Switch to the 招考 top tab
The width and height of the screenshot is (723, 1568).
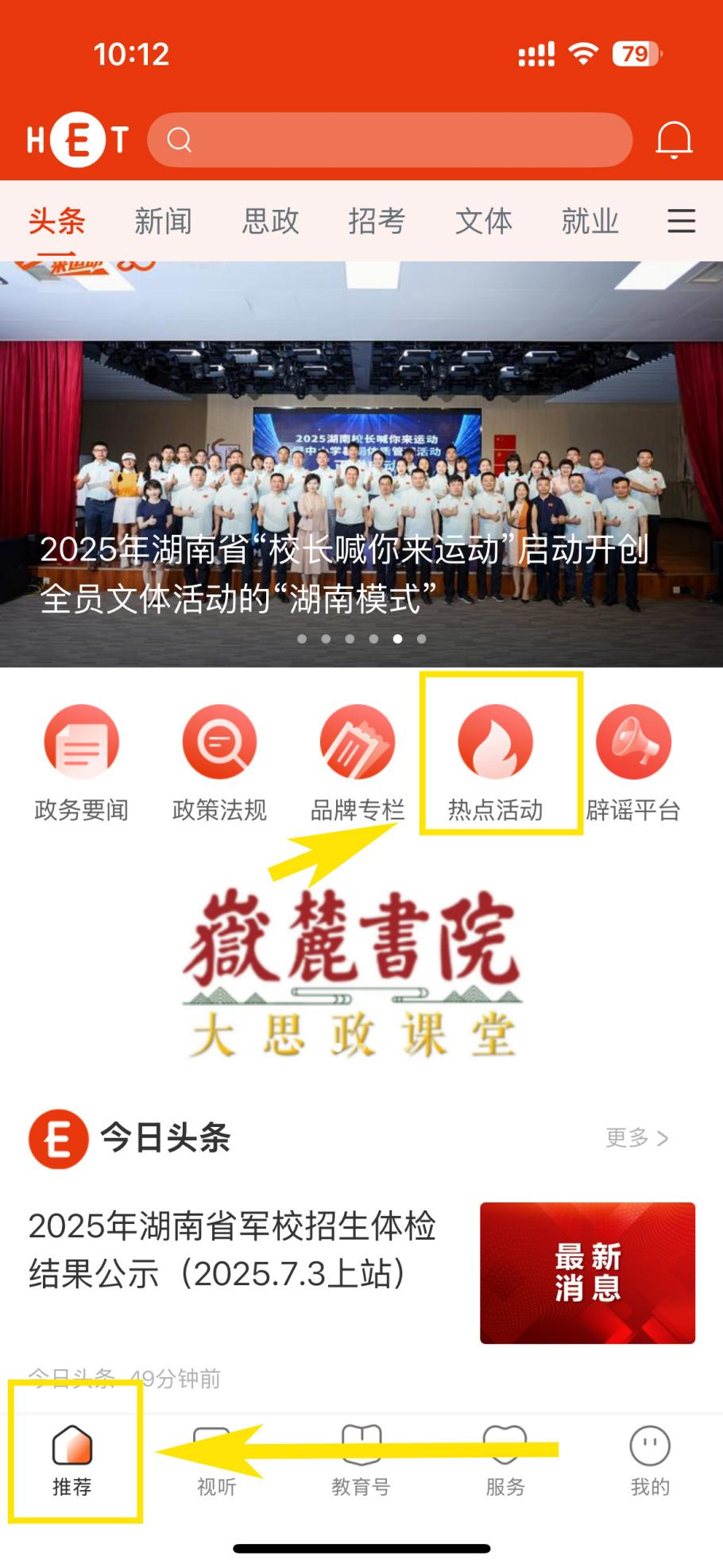coord(377,221)
